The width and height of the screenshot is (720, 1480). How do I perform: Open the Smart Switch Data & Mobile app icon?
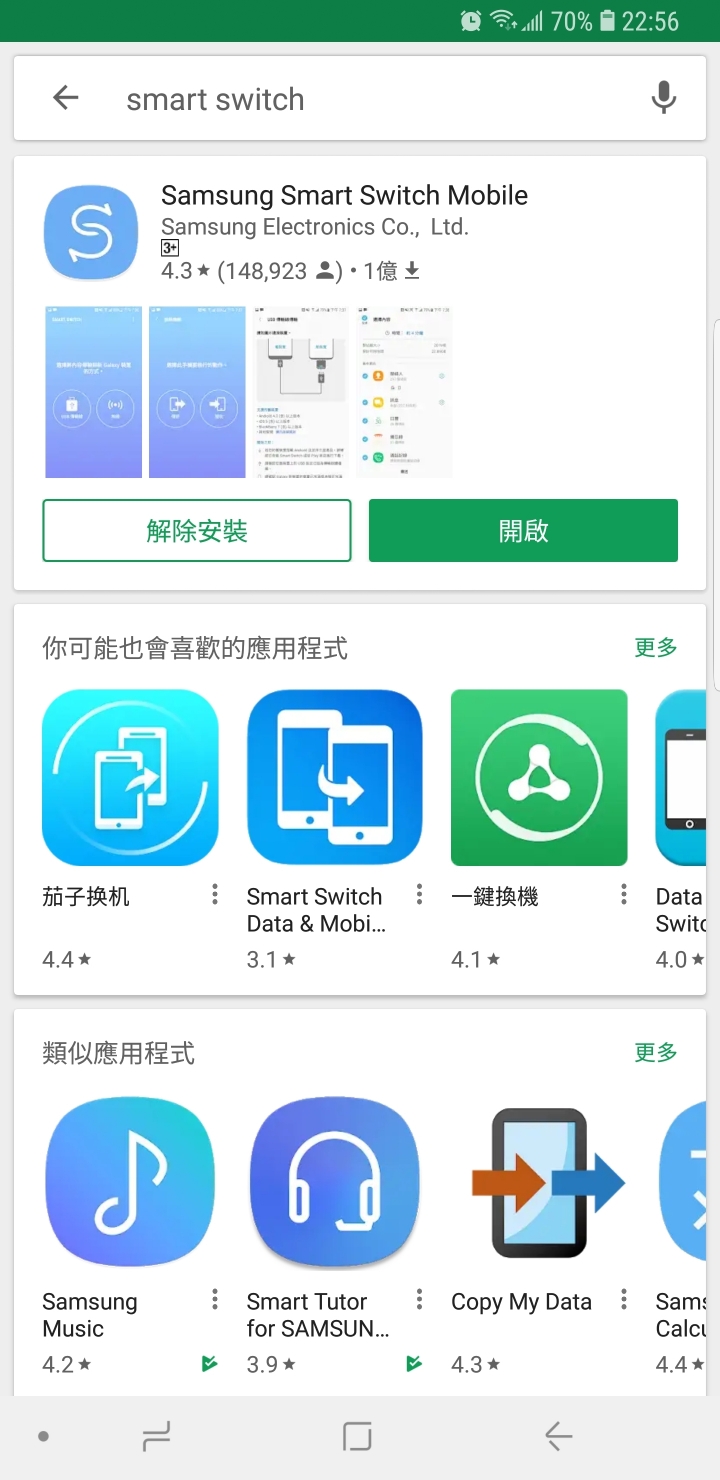[x=334, y=777]
